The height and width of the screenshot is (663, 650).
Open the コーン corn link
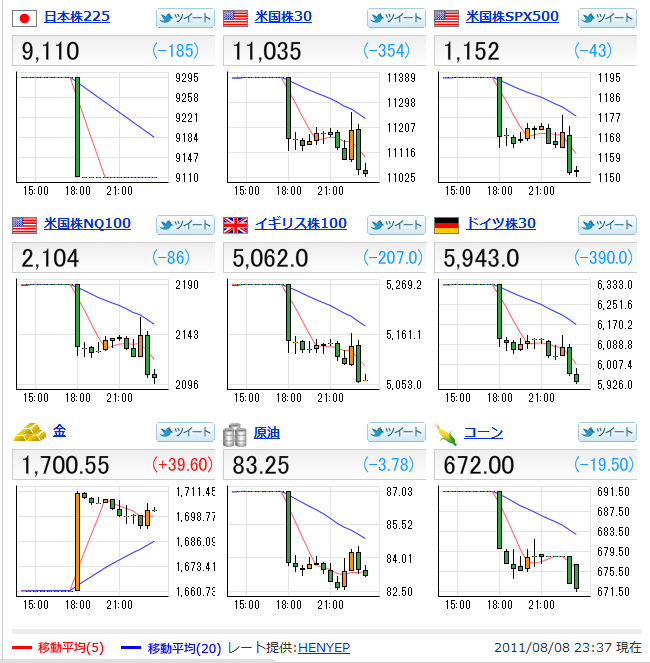click(483, 432)
